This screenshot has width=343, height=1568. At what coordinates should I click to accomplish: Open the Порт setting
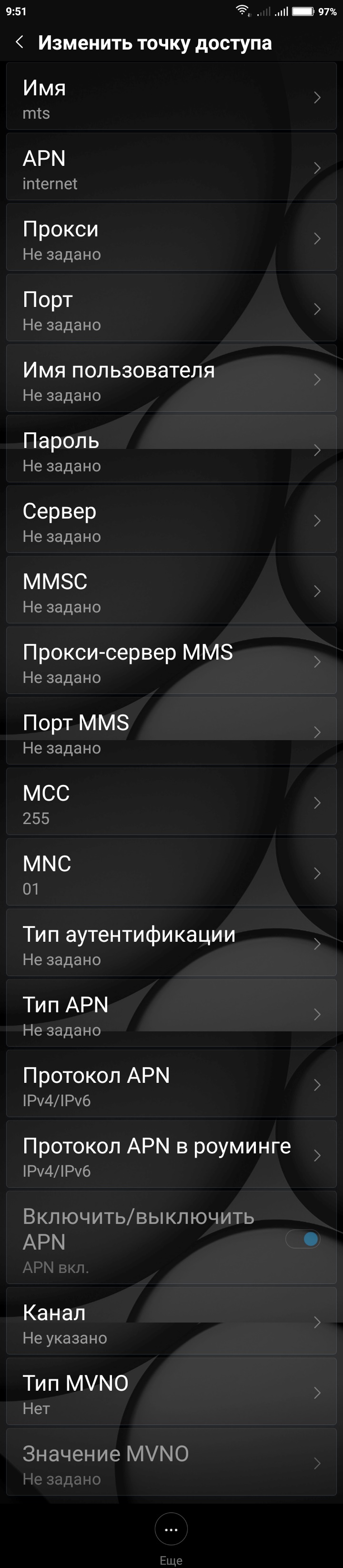[171, 309]
